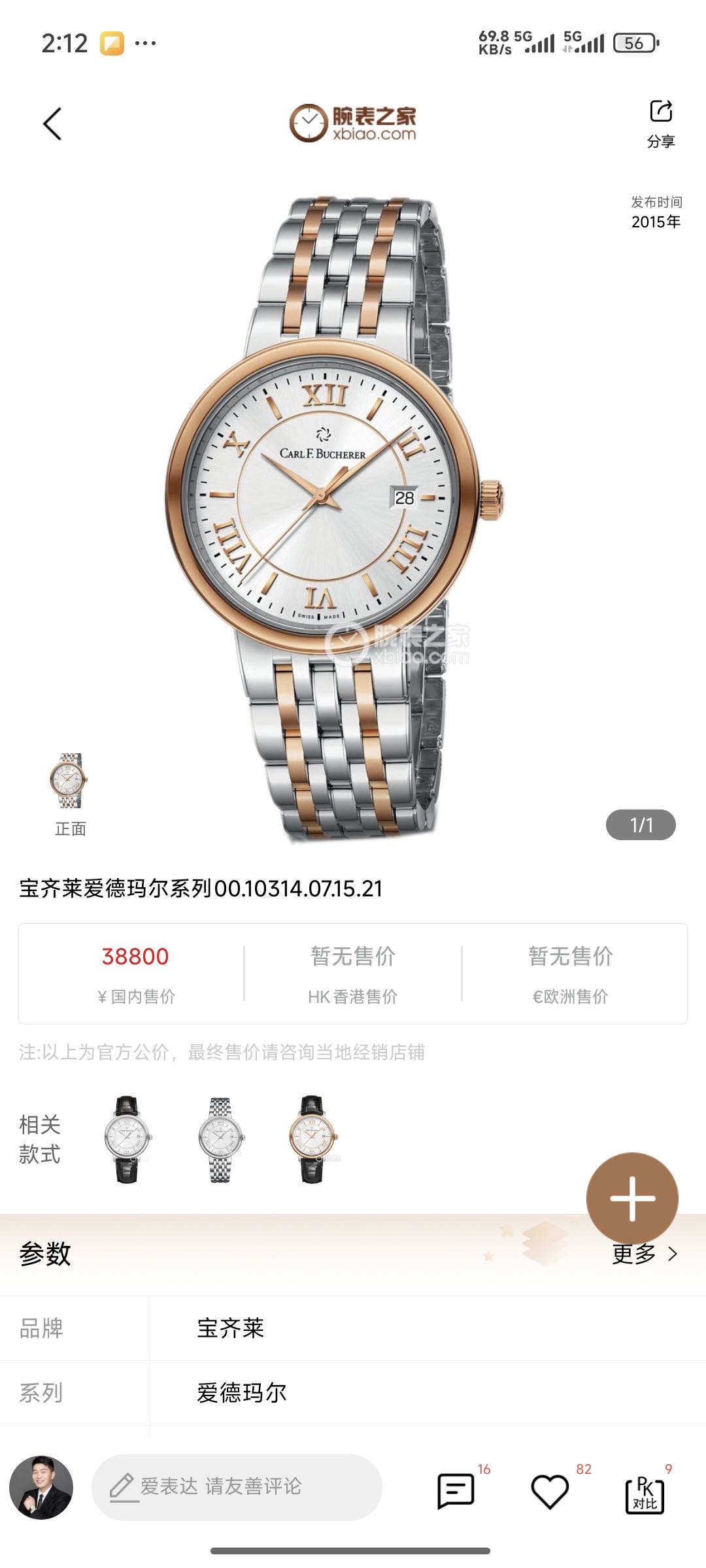Open the profile avatar at bottom left
This screenshot has height=1568, width=706.
tap(41, 1488)
